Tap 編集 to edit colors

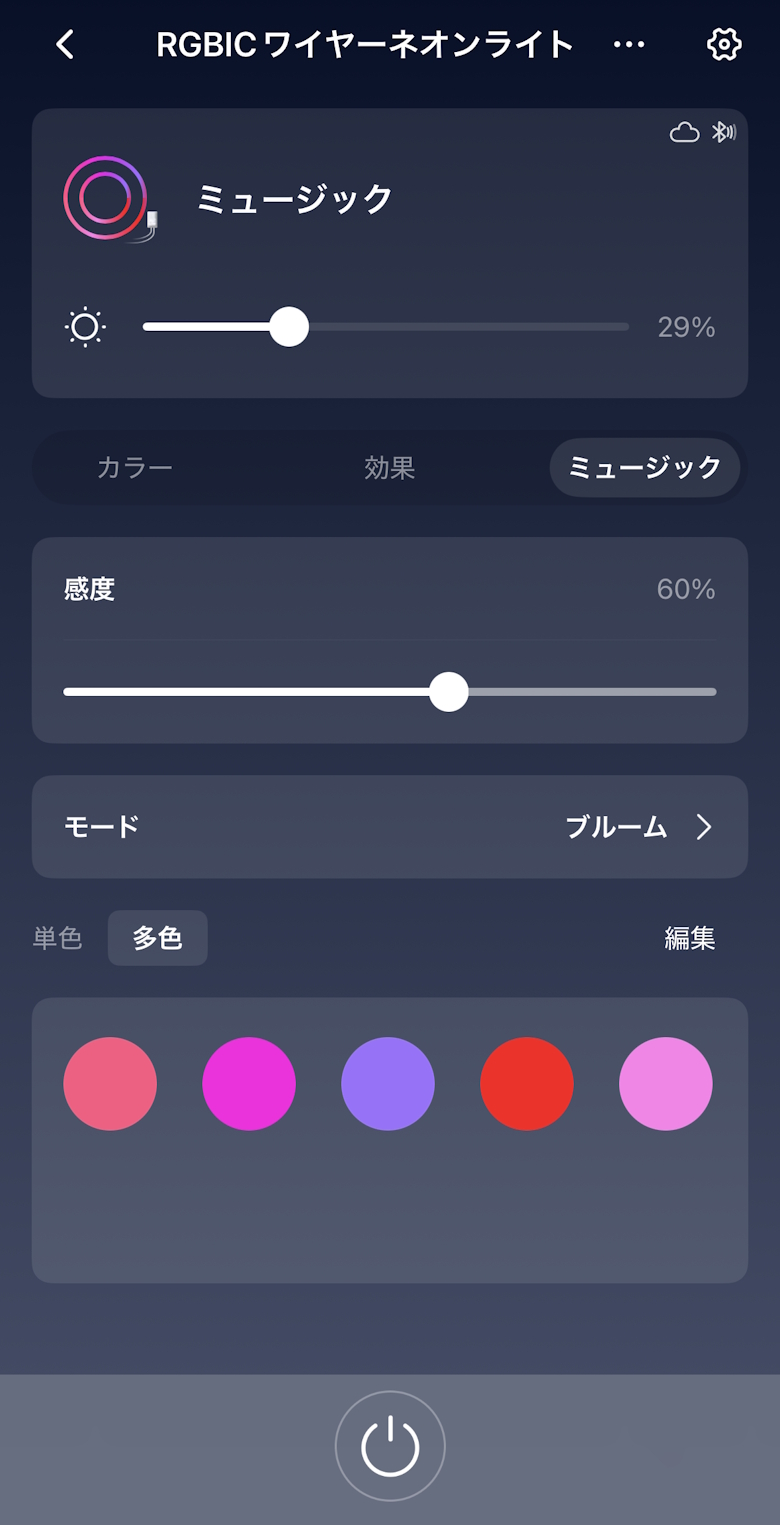[x=690, y=938]
